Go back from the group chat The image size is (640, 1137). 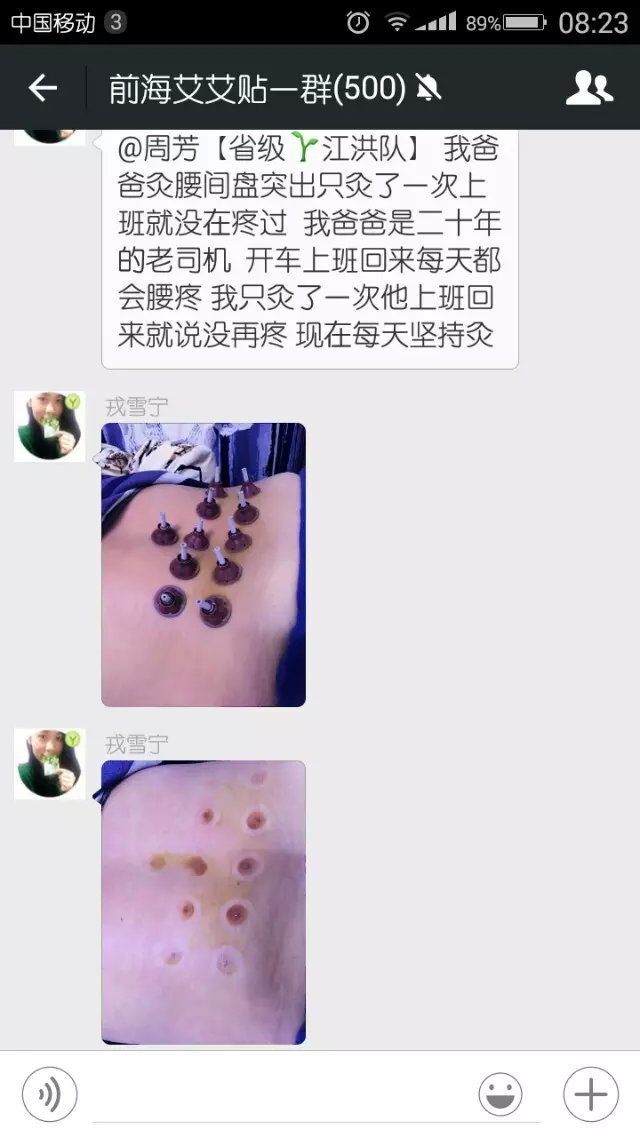pos(43,89)
